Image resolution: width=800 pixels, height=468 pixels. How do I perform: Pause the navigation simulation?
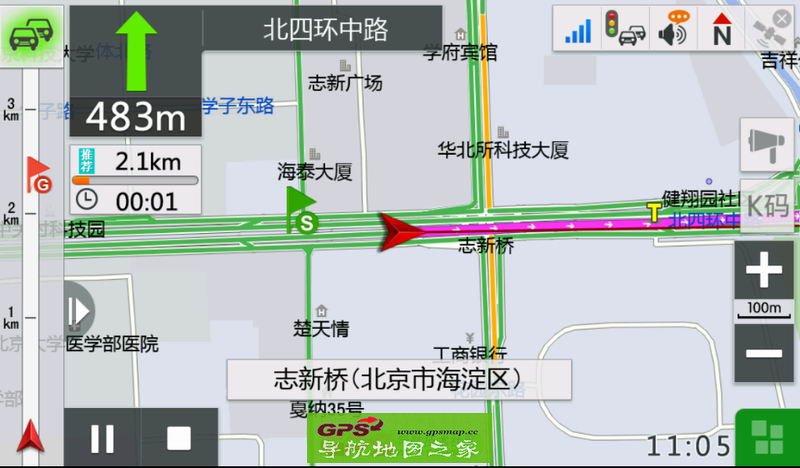[x=103, y=439]
